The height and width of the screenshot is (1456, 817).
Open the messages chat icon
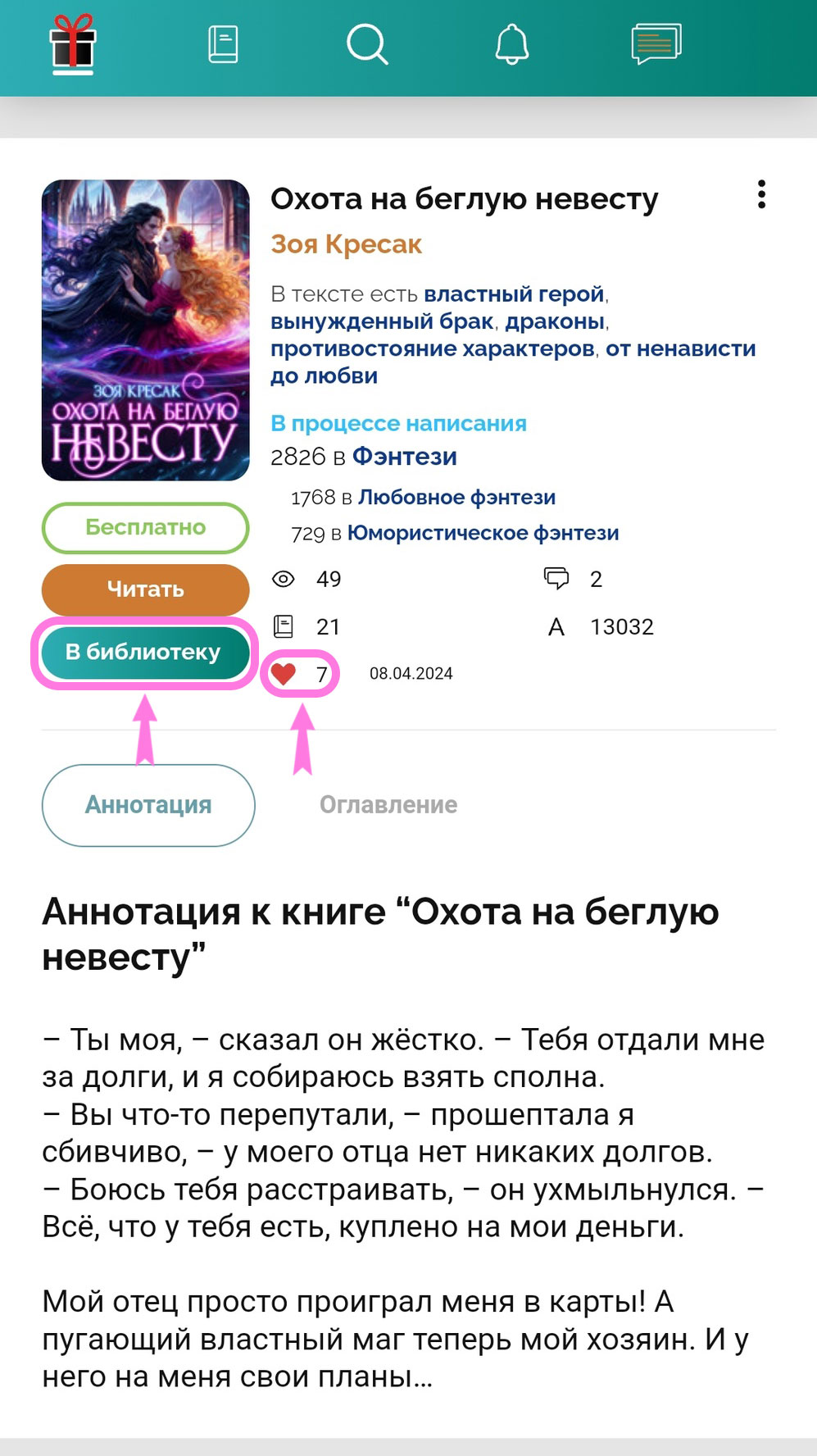click(x=656, y=43)
